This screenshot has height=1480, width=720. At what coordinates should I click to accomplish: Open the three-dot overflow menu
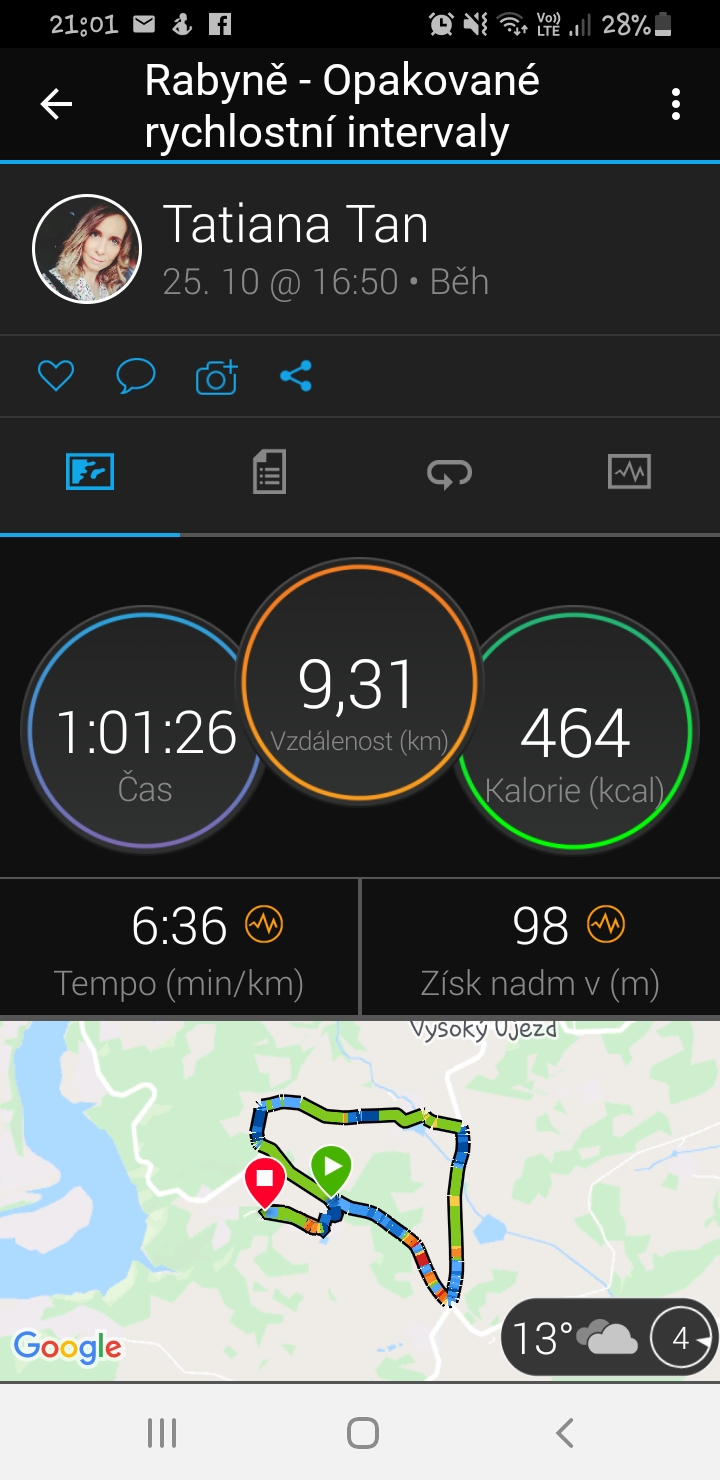(676, 104)
